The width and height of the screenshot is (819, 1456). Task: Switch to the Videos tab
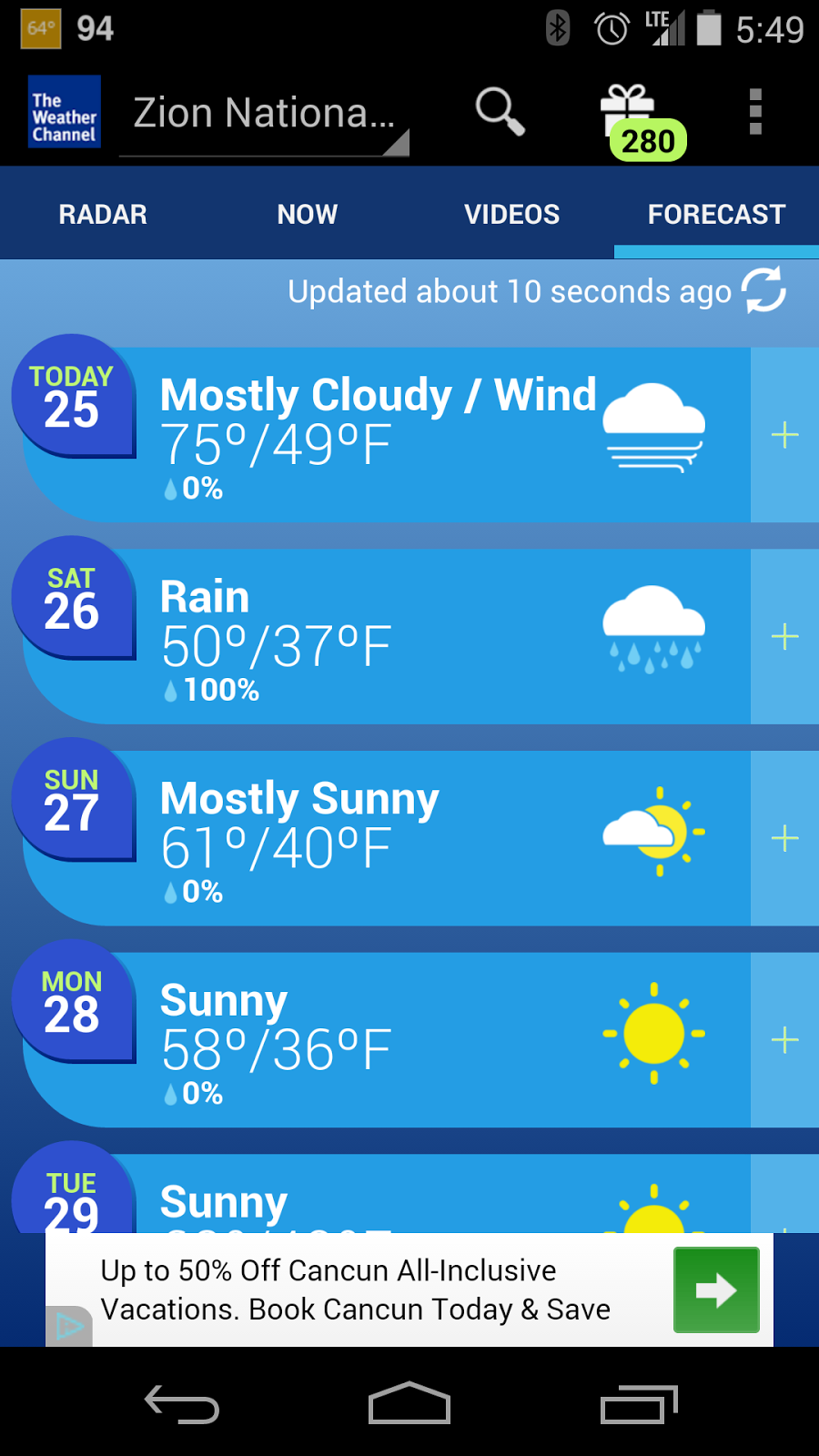pos(511,214)
